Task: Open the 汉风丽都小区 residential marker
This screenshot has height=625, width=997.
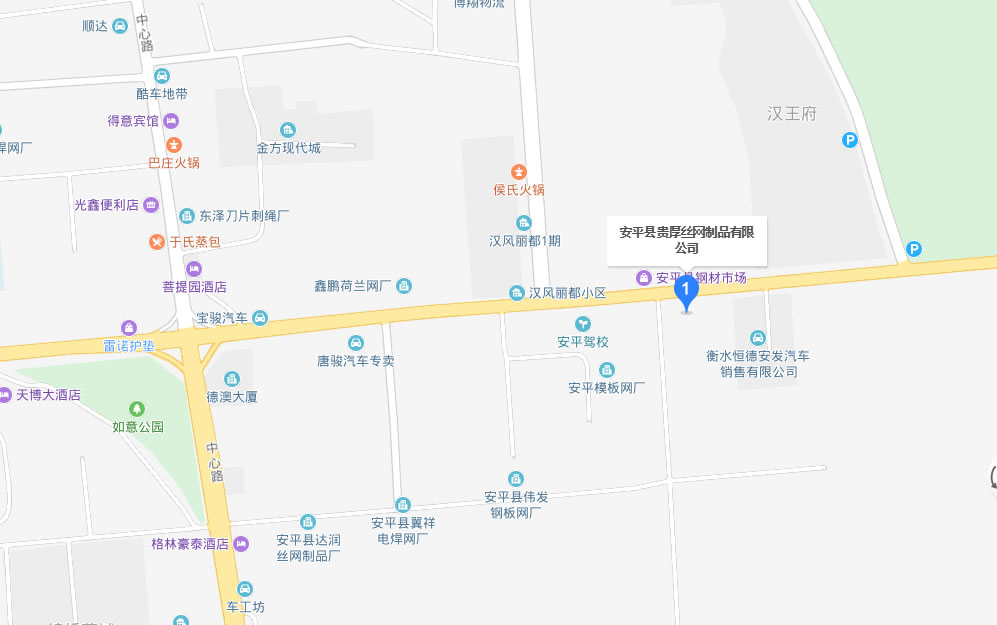Action: (516, 293)
